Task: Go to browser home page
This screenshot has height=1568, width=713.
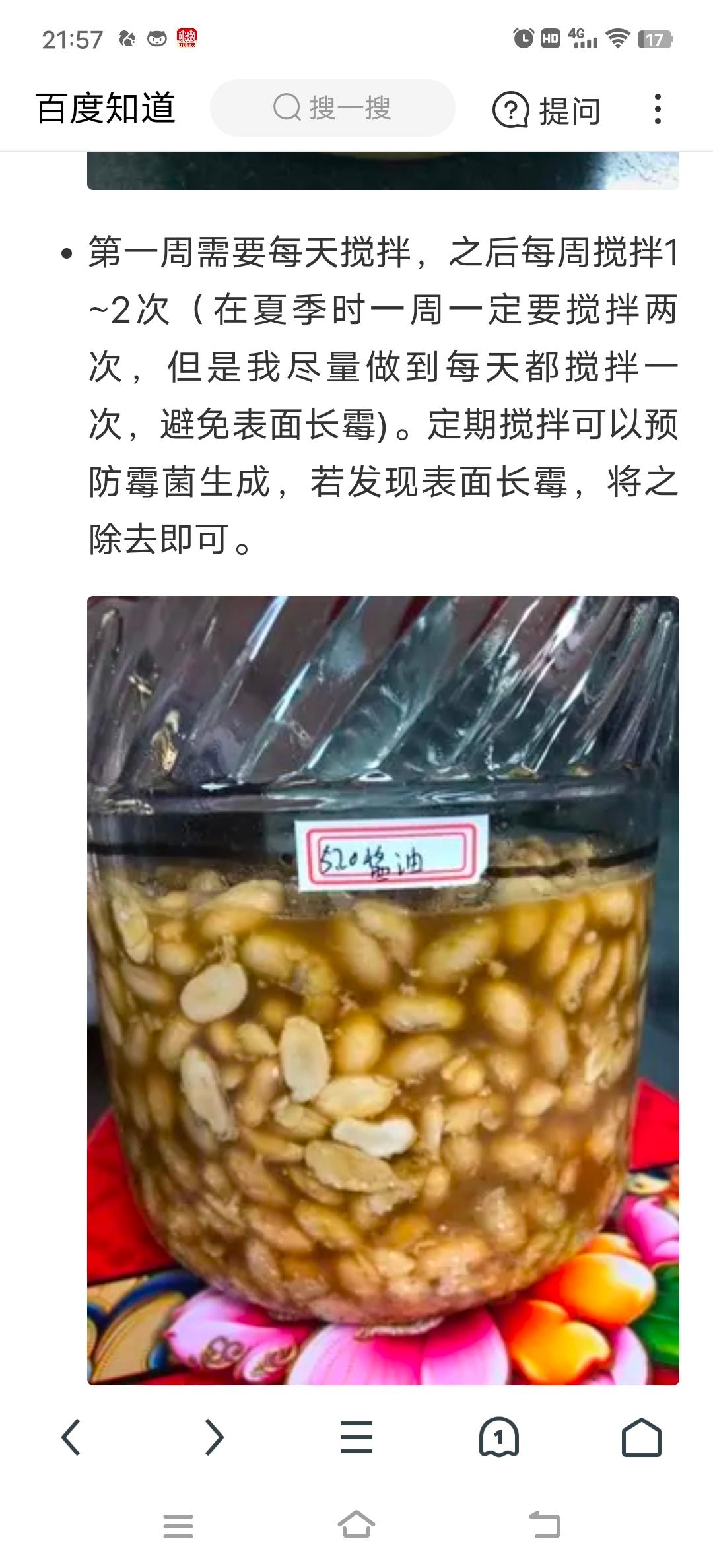Action: [x=641, y=1437]
